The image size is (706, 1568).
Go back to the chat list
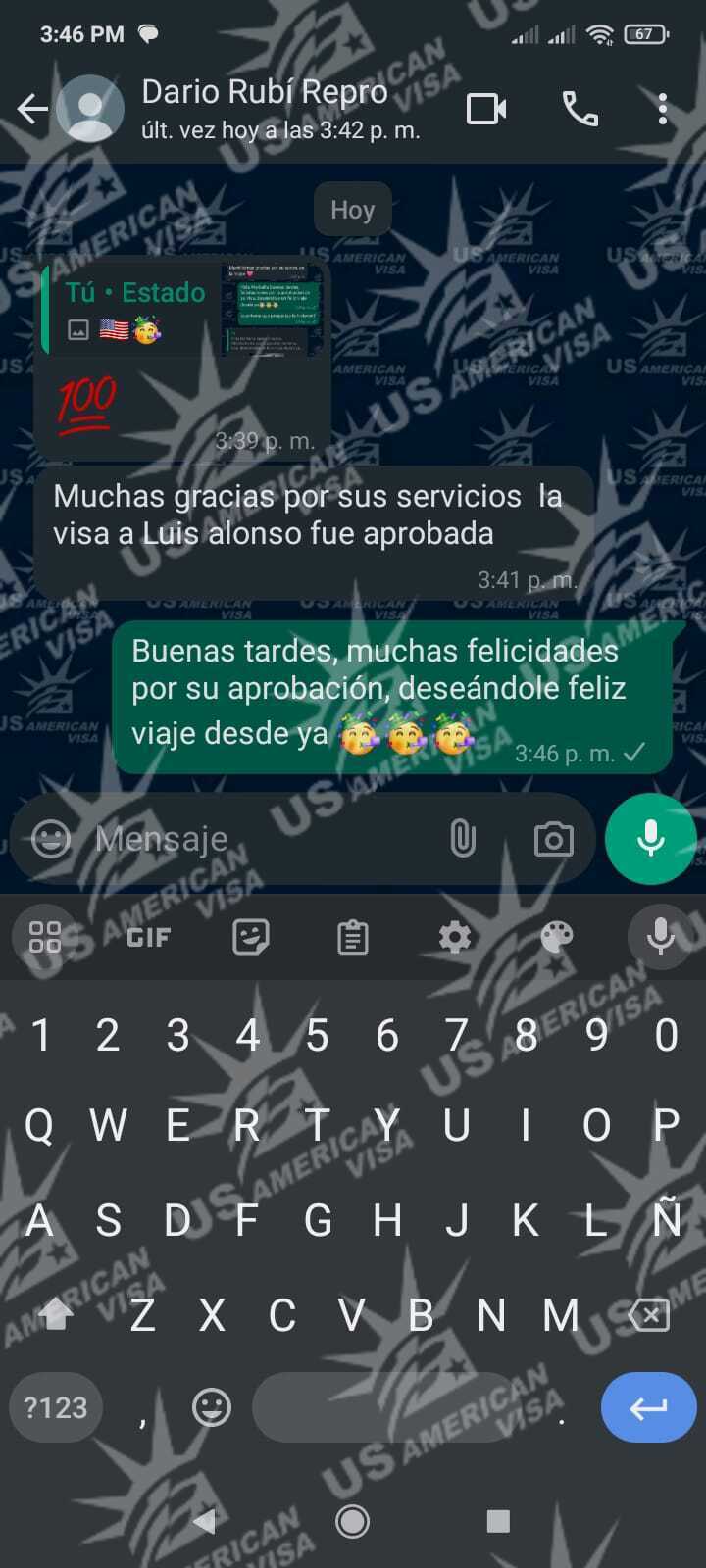tap(31, 109)
